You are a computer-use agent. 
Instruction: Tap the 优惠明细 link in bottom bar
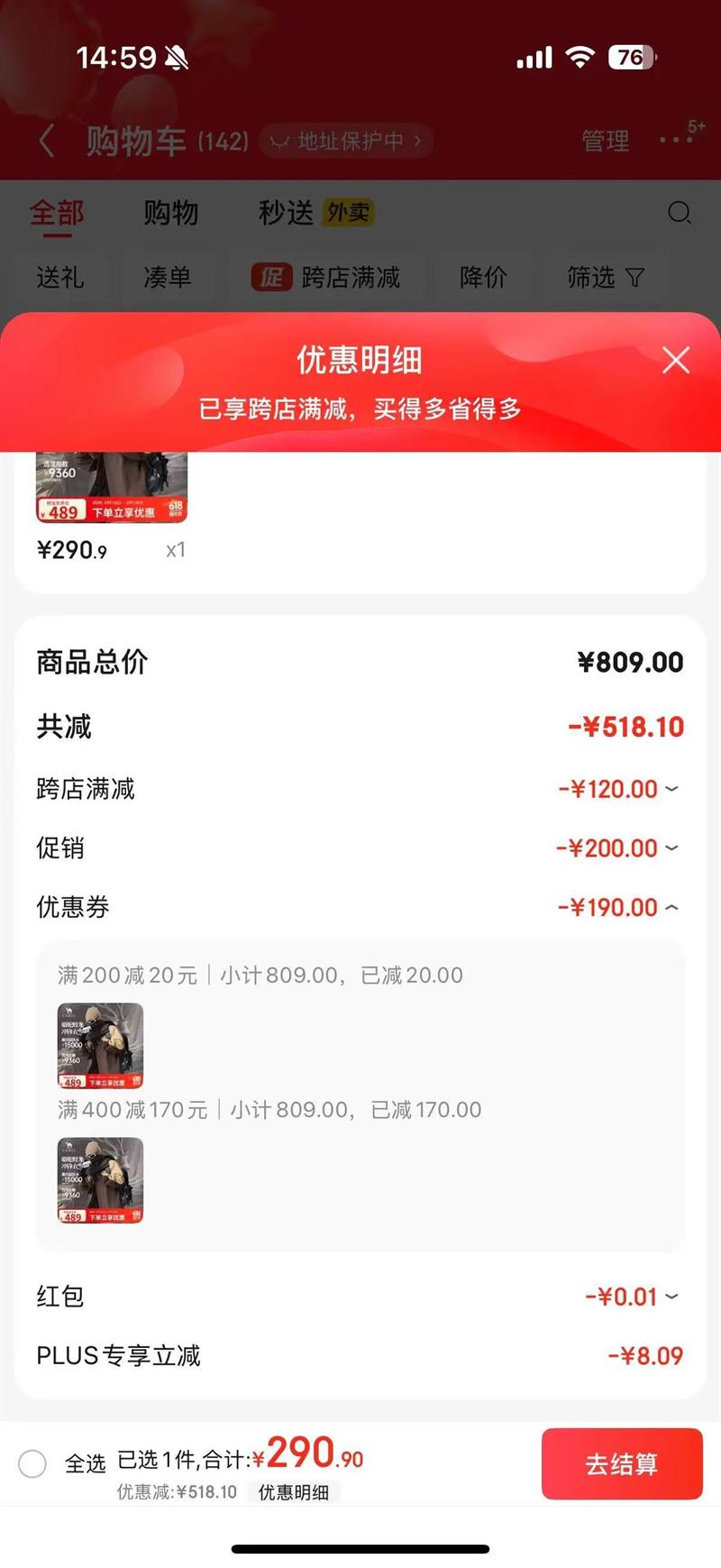(x=293, y=1492)
